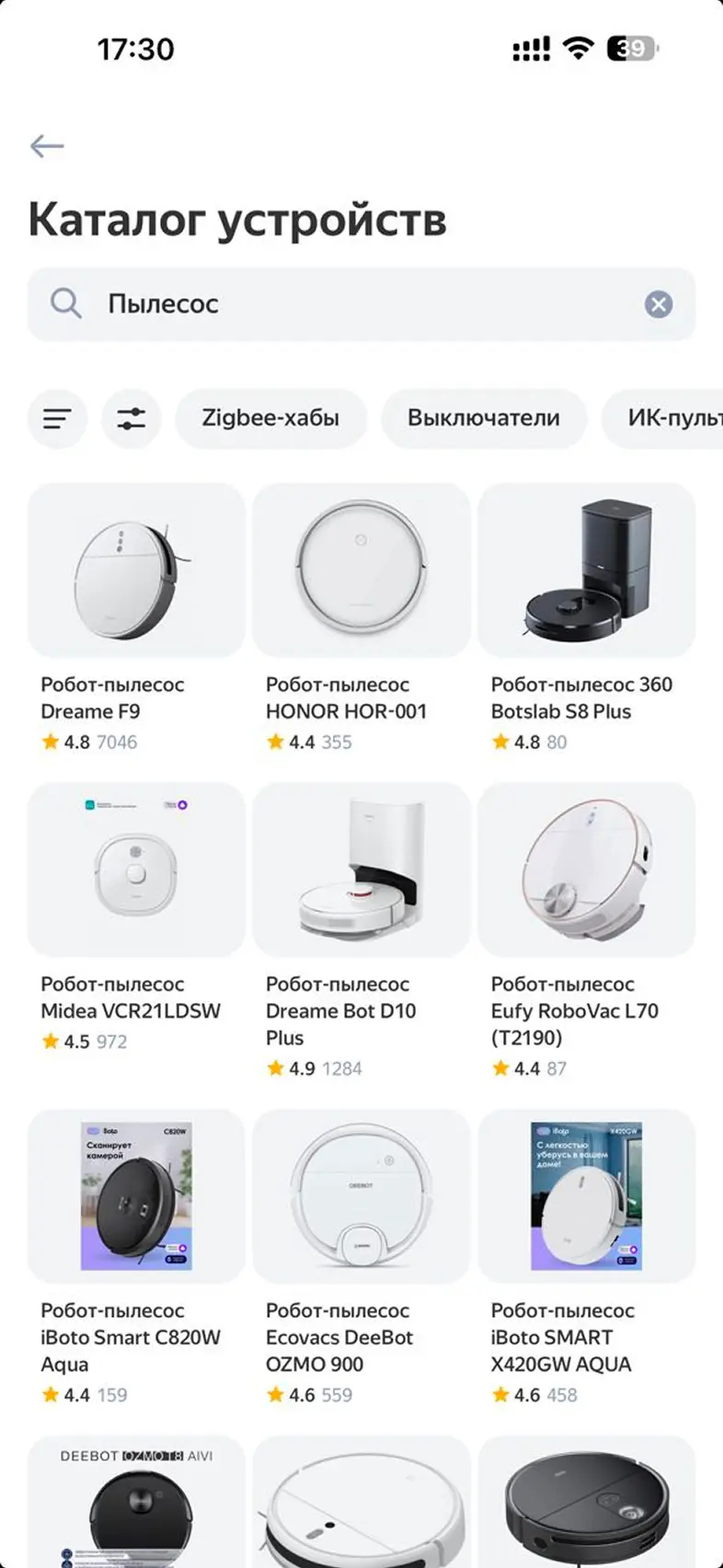Select the Zigbee-хабы chip
This screenshot has width=723, height=1568.
tap(270, 419)
